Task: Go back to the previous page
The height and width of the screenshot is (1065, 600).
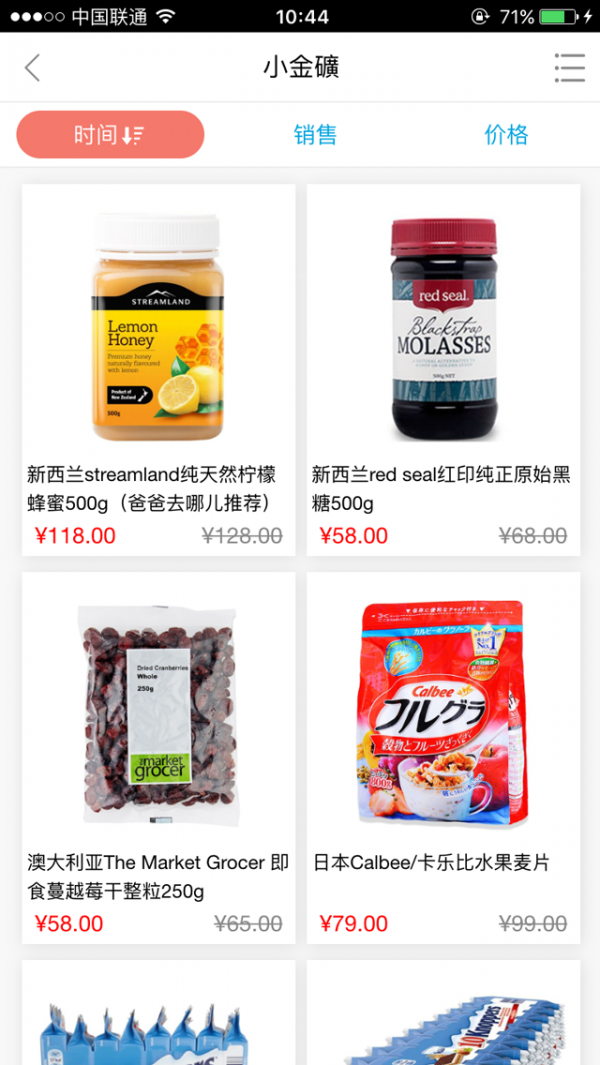Action: pyautogui.click(x=33, y=68)
